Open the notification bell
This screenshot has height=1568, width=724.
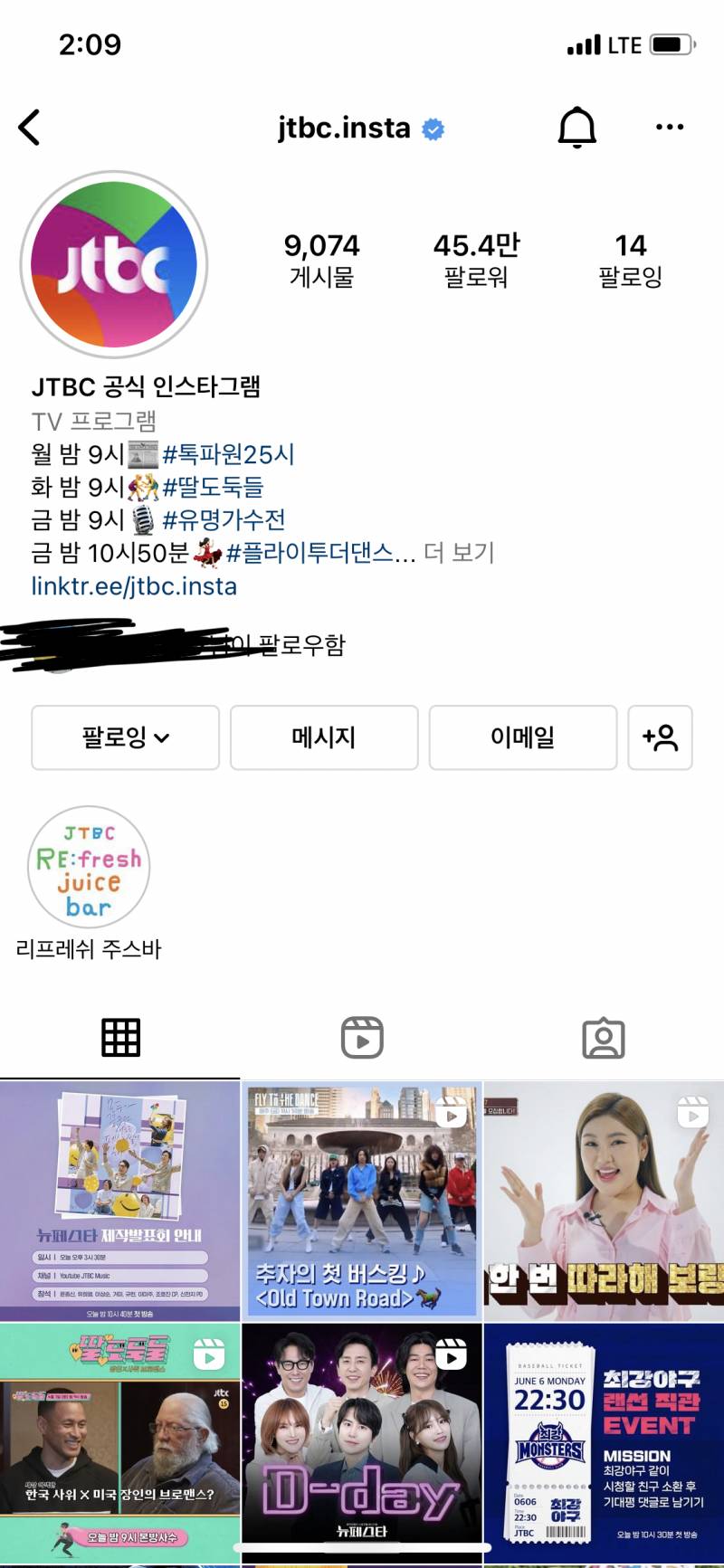pos(577,127)
